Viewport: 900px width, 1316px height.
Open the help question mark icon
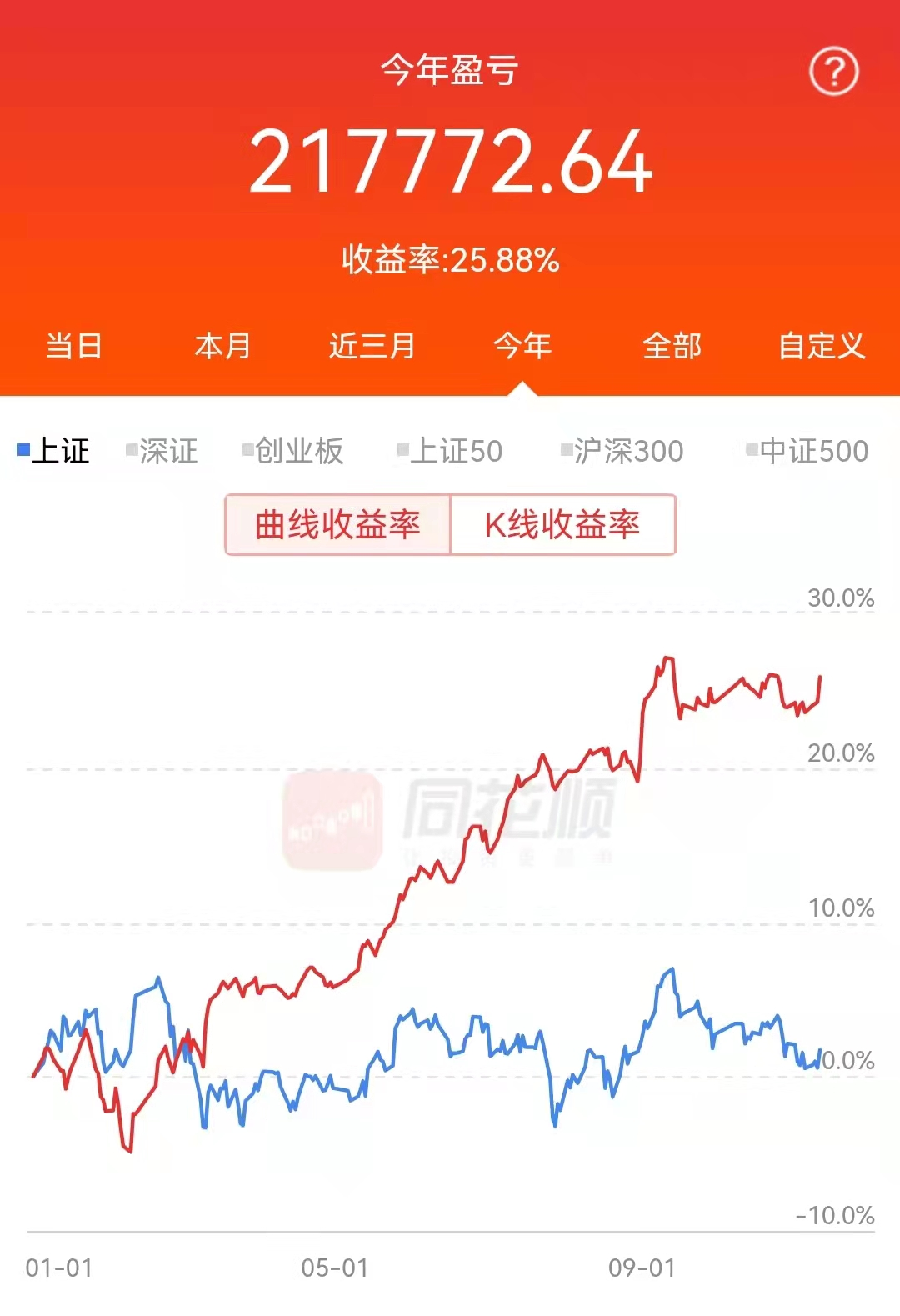tap(833, 72)
